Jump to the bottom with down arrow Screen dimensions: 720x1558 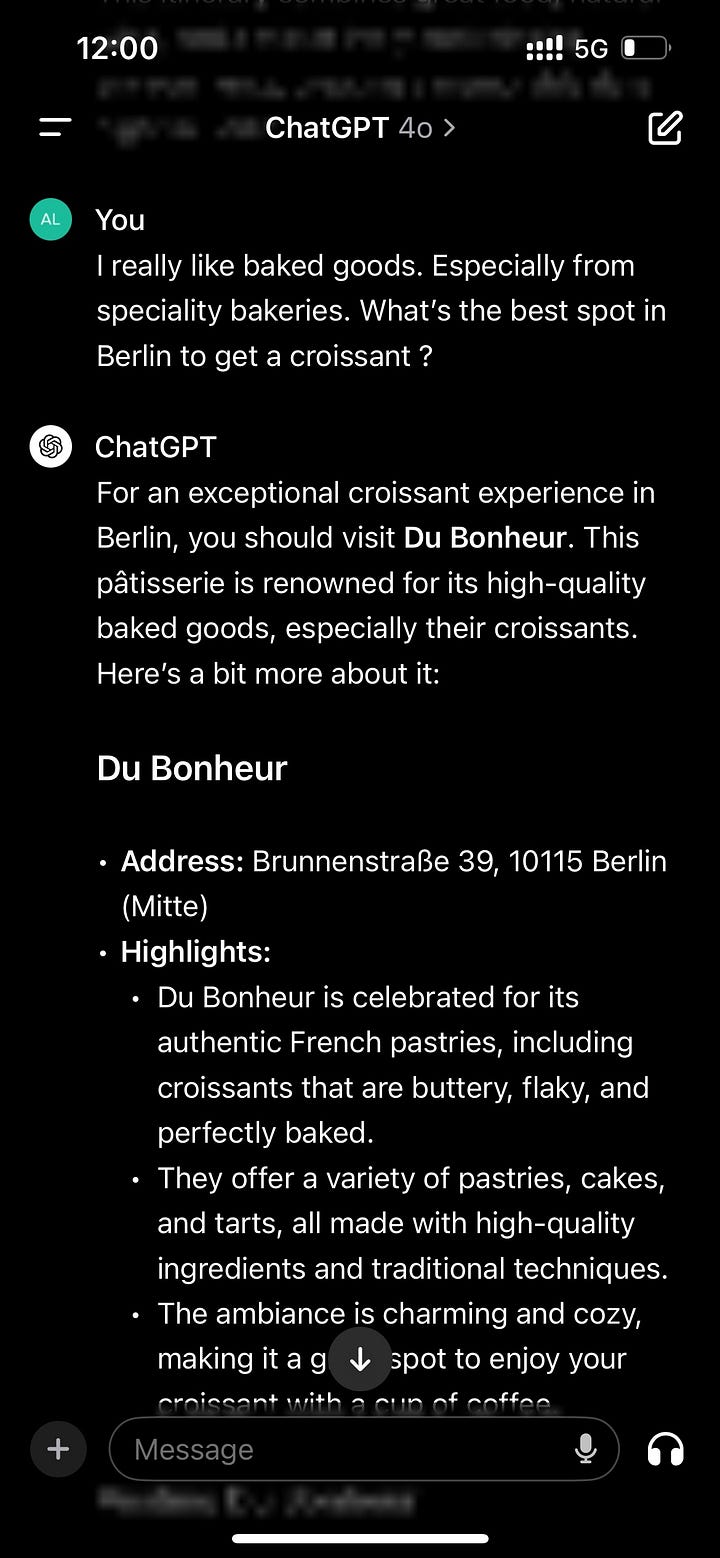point(360,1358)
